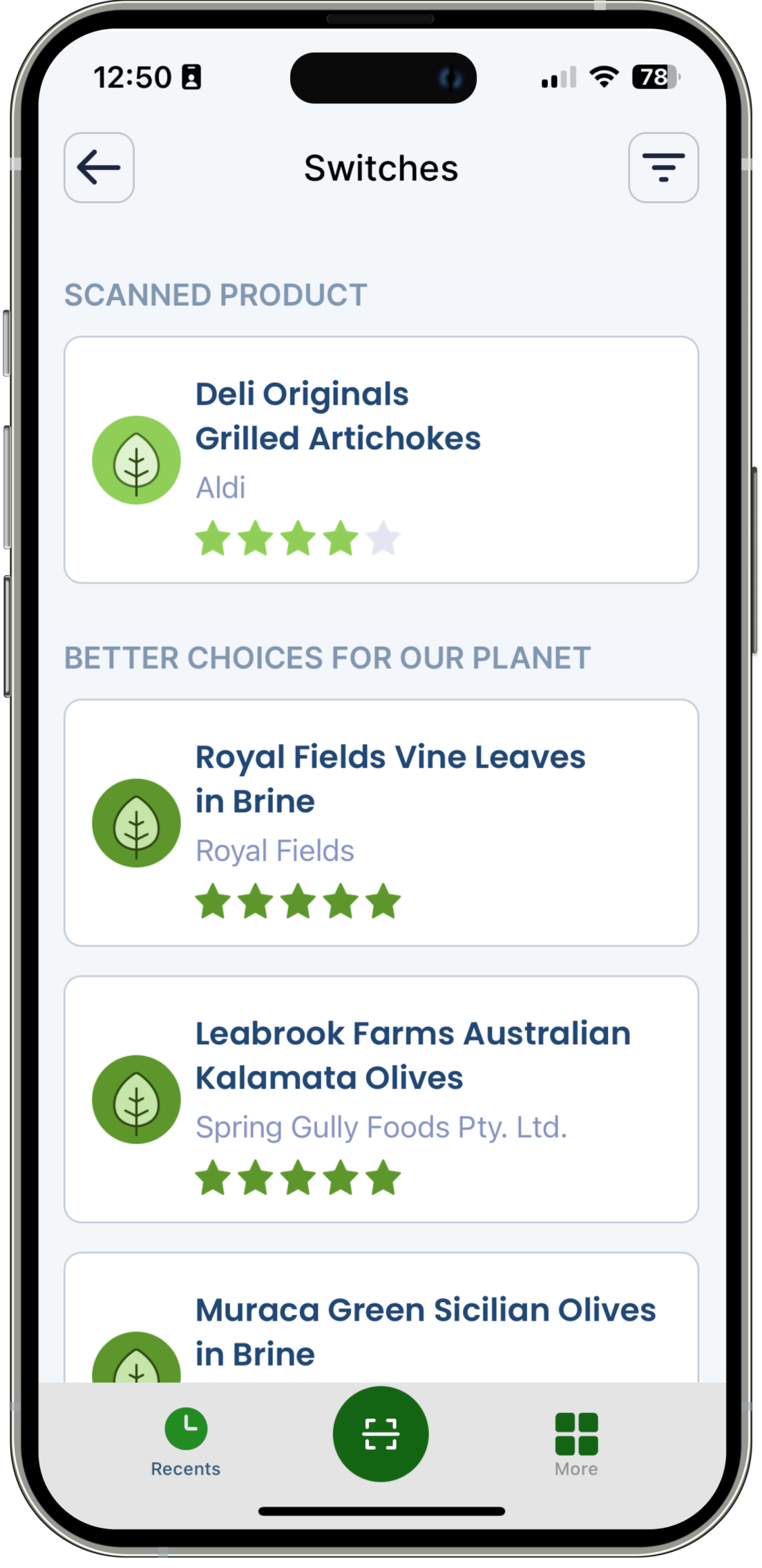Tap the brand name Spring Gully Foods Pty. Ltd.
The width and height of the screenshot is (762, 1568).
380,1126
